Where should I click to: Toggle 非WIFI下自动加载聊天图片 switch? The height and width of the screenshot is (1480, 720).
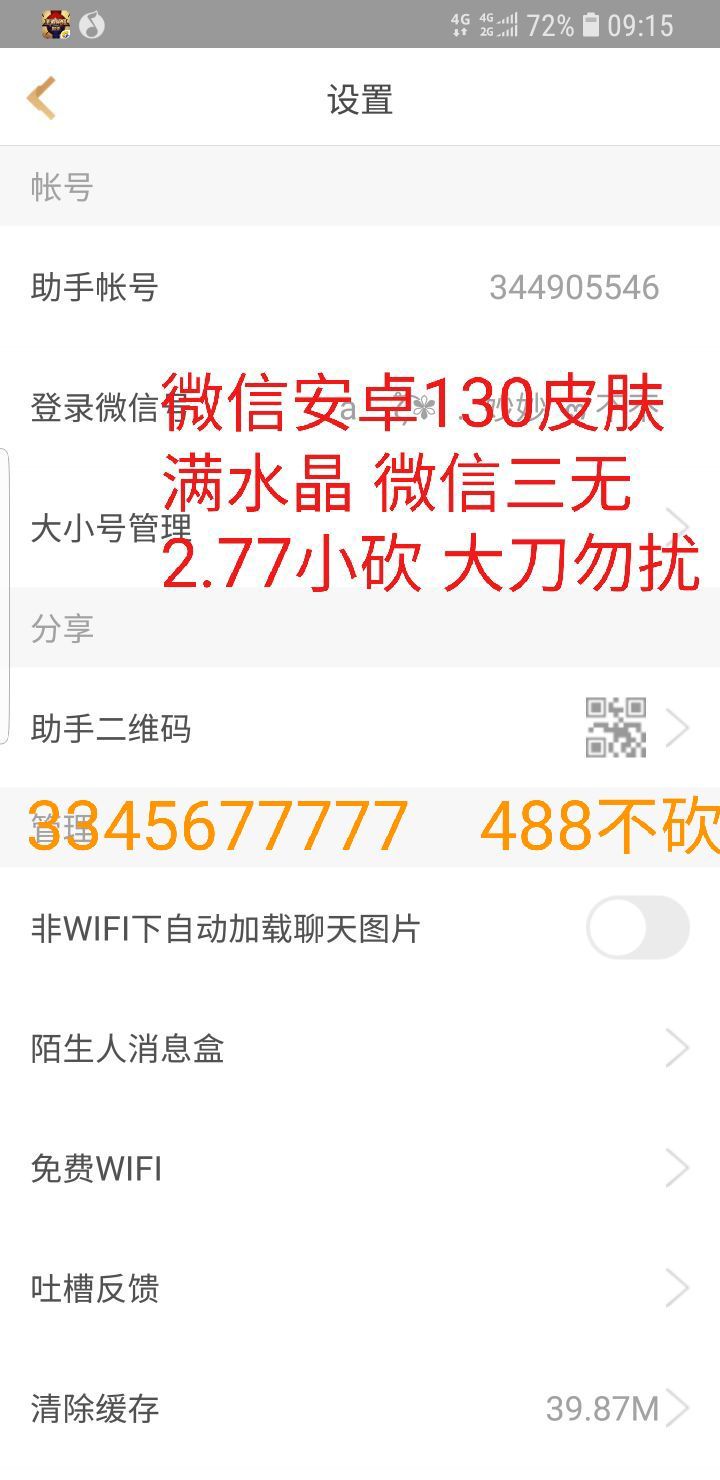637,928
